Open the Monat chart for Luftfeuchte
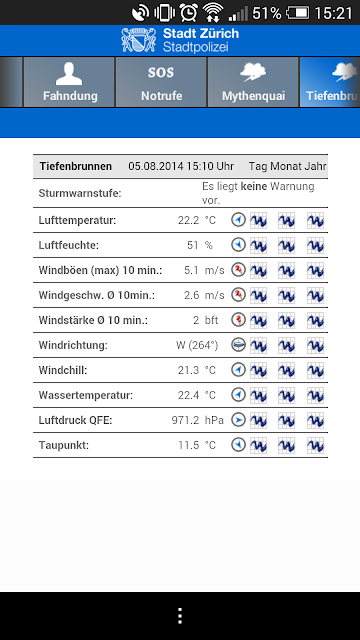Image resolution: width=360 pixels, height=640 pixels. tap(287, 246)
